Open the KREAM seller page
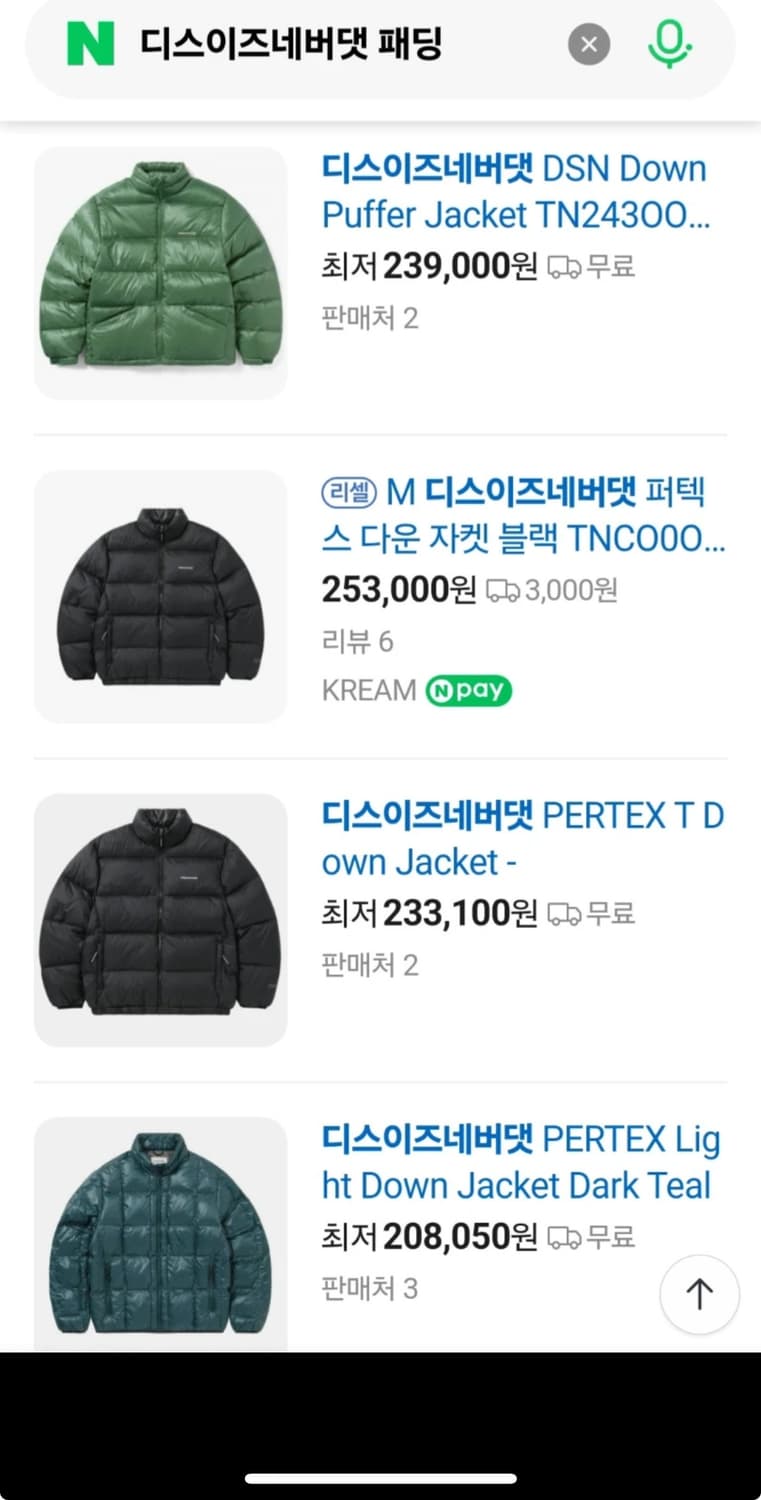Viewport: 761px width, 1500px height. coord(368,690)
